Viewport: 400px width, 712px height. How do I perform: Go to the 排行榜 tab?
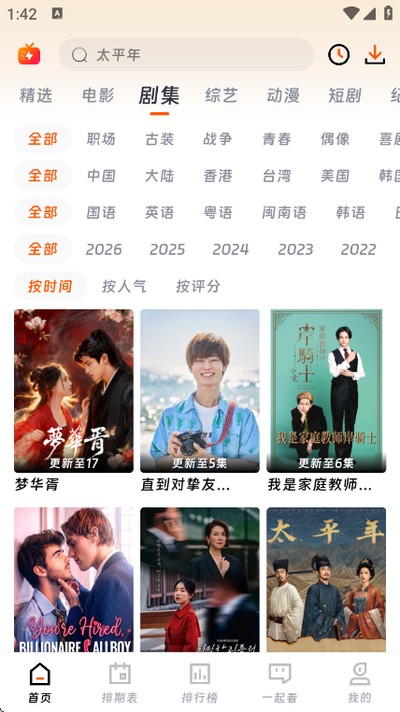coord(199,683)
